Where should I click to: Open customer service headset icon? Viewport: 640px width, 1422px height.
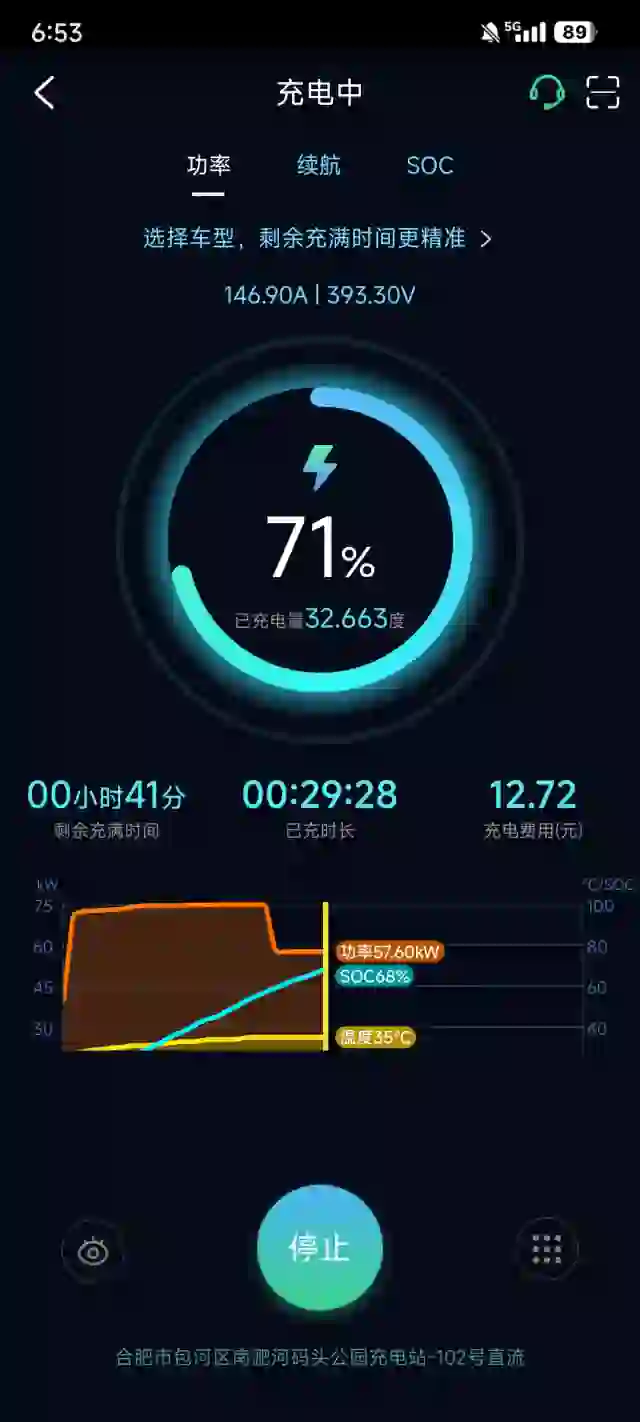click(x=547, y=93)
